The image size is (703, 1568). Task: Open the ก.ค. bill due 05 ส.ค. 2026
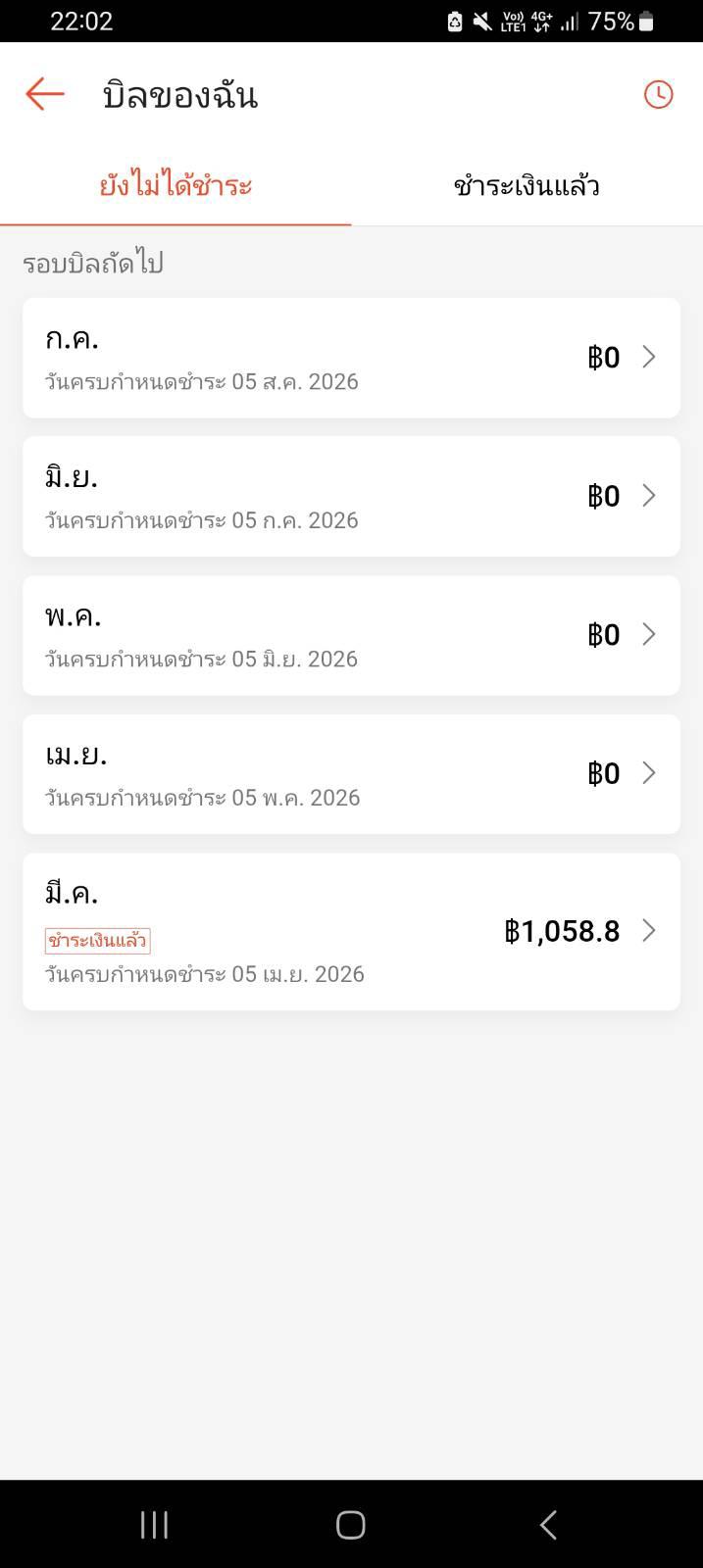pyautogui.click(x=351, y=358)
